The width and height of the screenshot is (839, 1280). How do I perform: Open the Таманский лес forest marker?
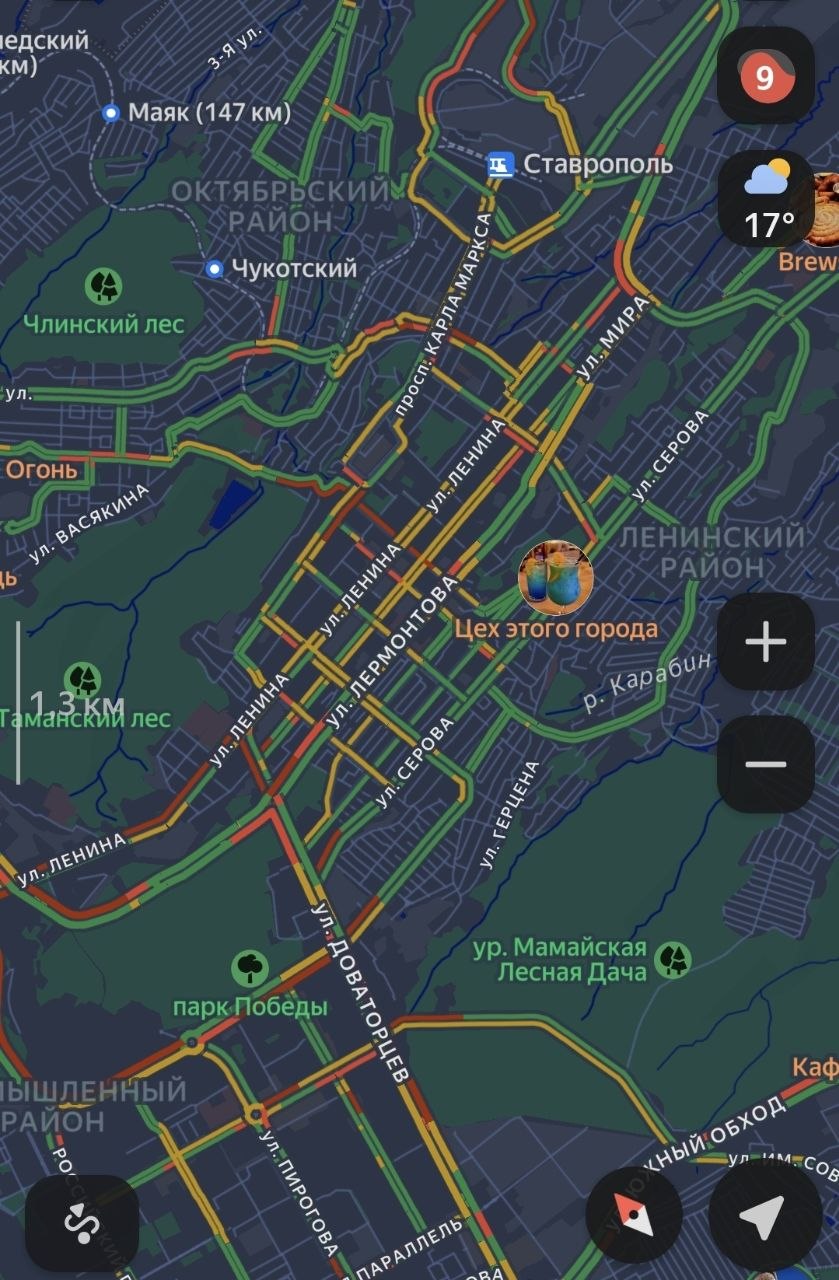82,680
